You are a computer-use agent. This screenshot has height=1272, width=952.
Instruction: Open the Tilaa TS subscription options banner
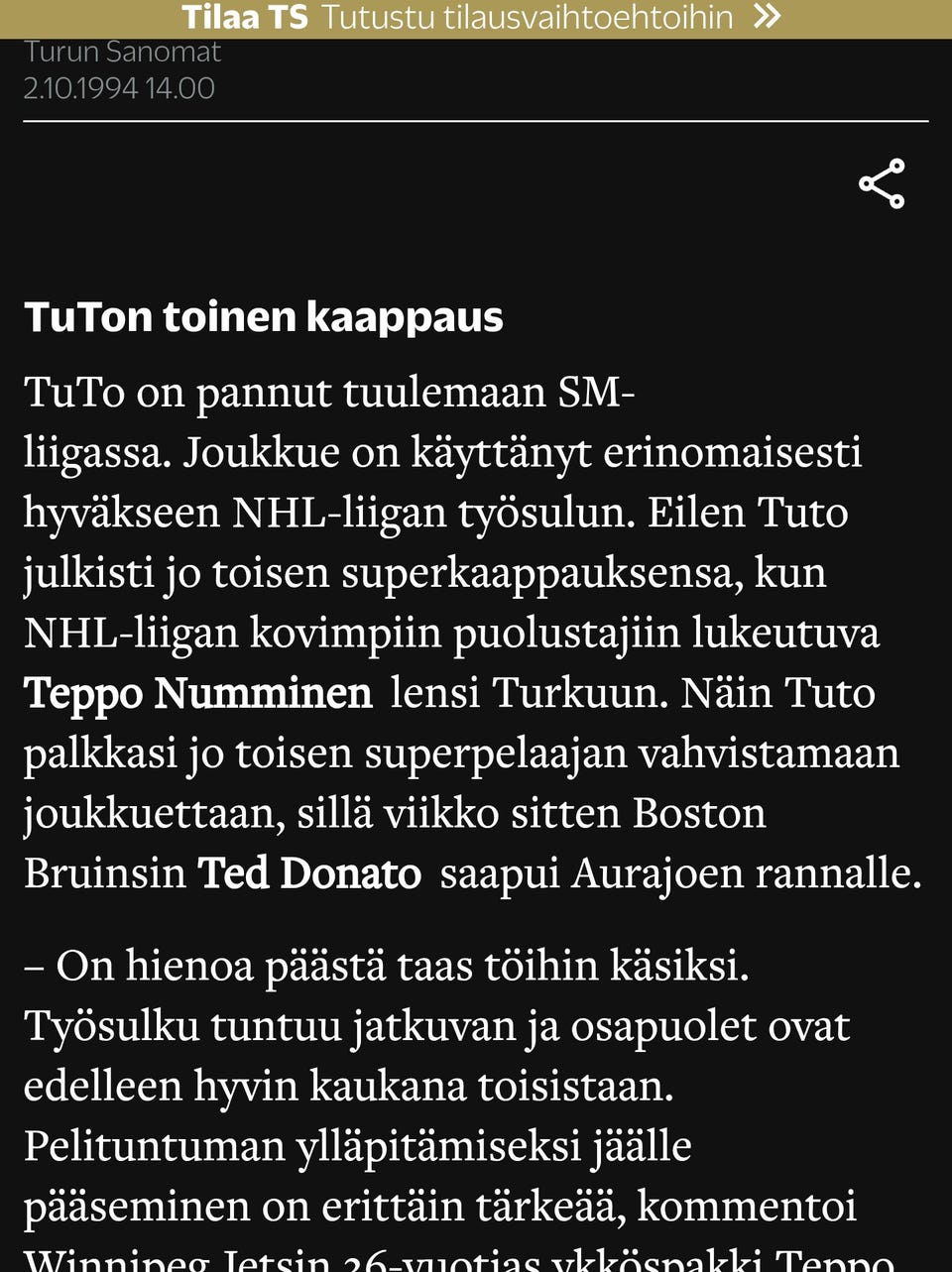[x=481, y=18]
